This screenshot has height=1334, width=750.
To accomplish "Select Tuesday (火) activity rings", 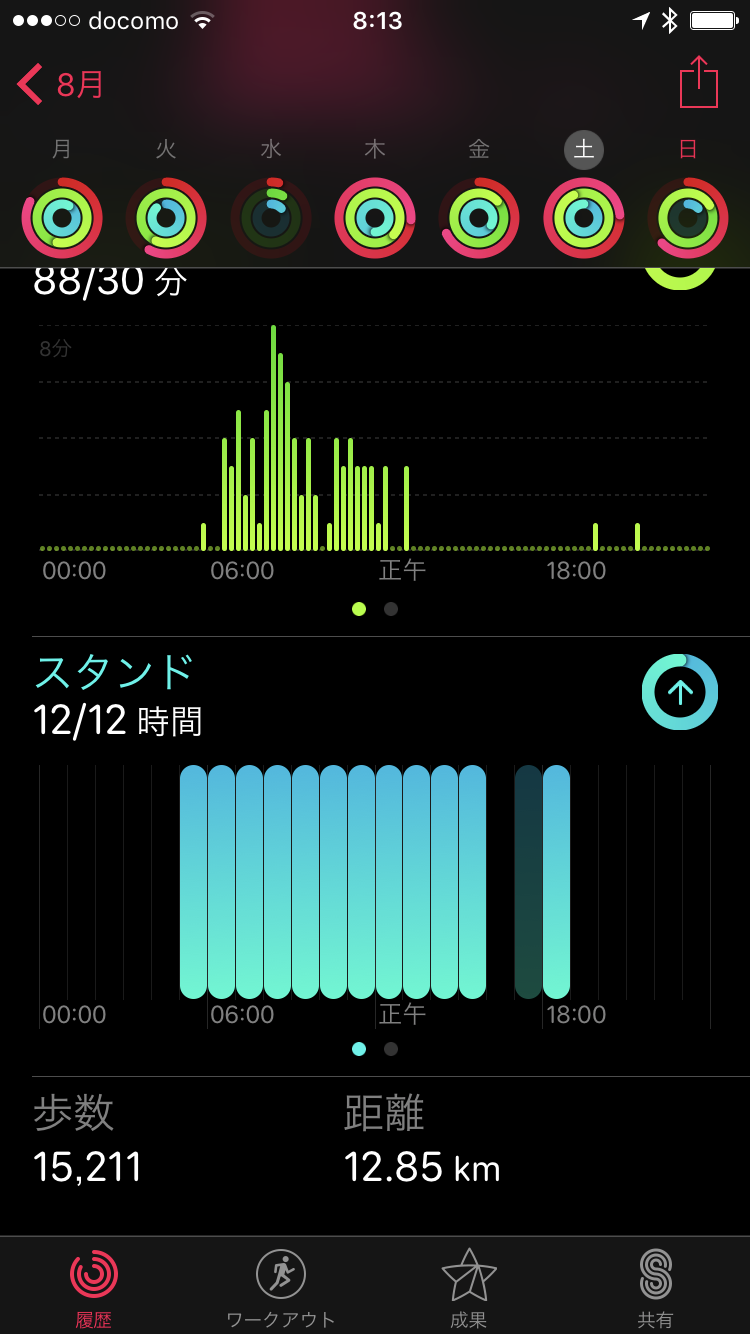I will click(166, 218).
